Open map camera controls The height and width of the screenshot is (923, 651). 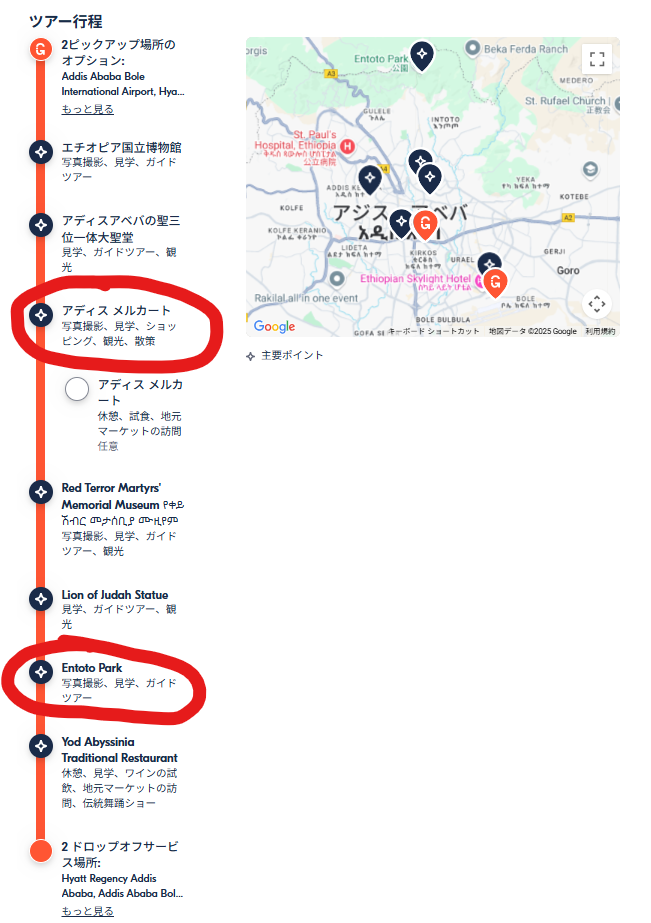pyautogui.click(x=596, y=304)
